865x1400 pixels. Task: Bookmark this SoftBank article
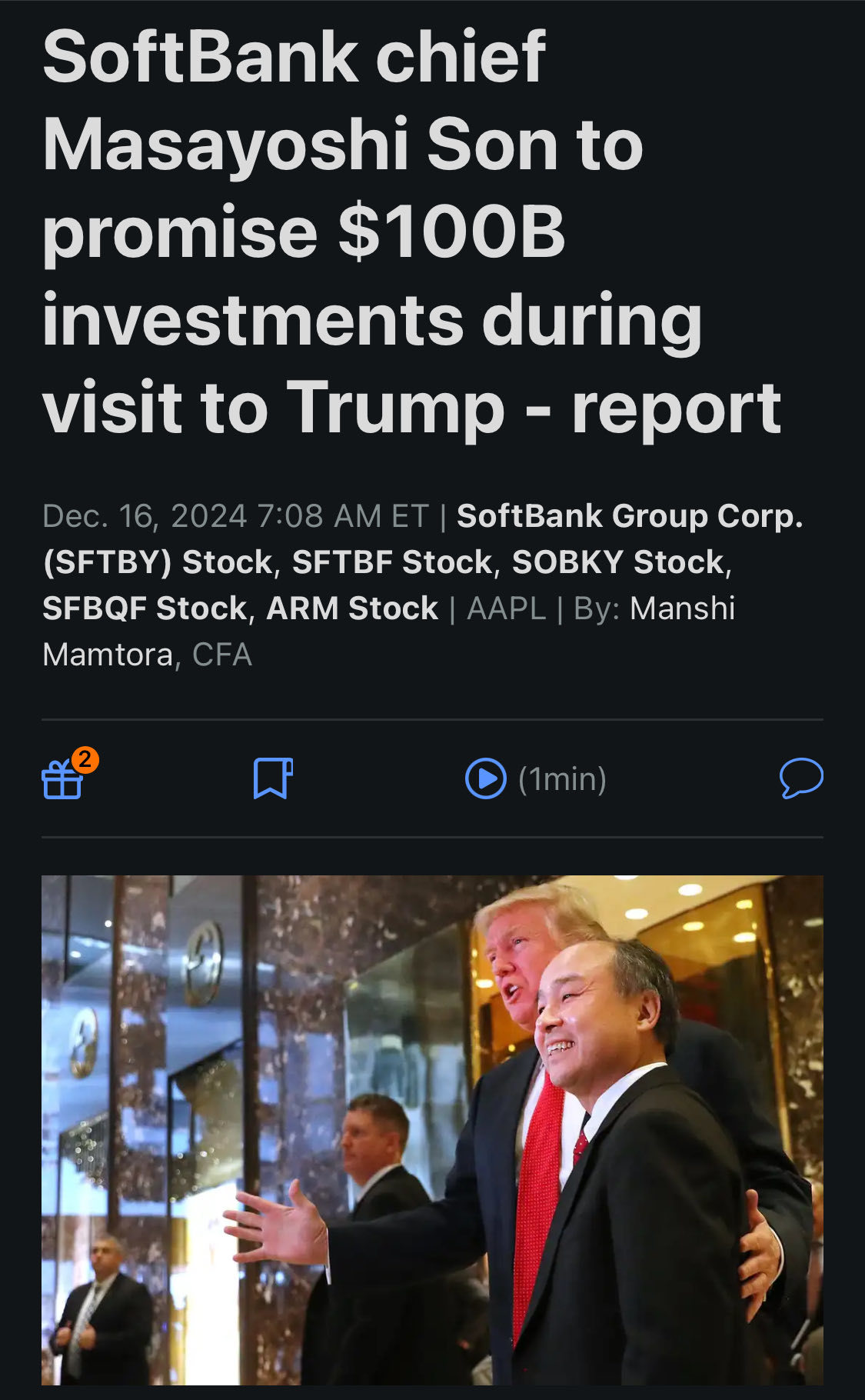[x=273, y=778]
